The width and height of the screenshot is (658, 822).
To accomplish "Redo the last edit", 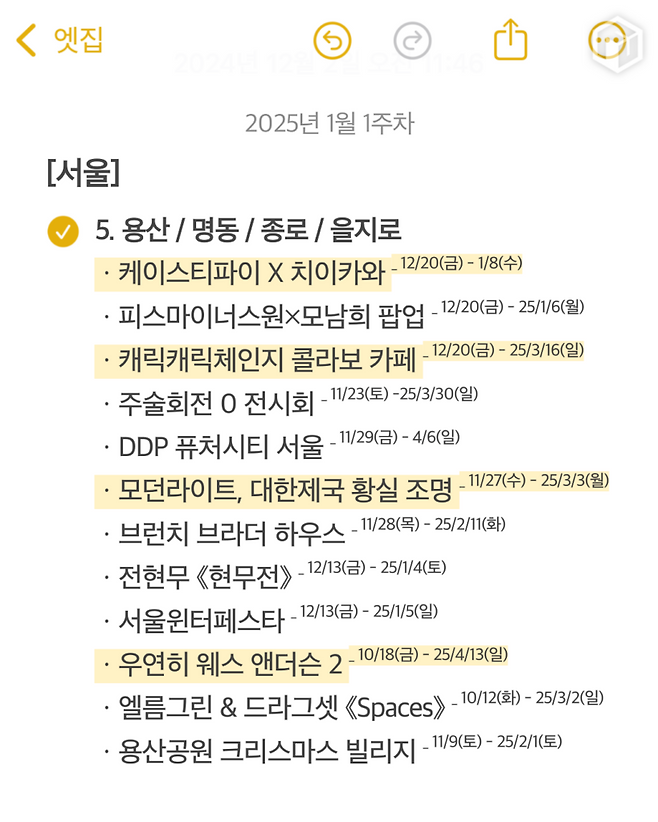I will click(412, 41).
